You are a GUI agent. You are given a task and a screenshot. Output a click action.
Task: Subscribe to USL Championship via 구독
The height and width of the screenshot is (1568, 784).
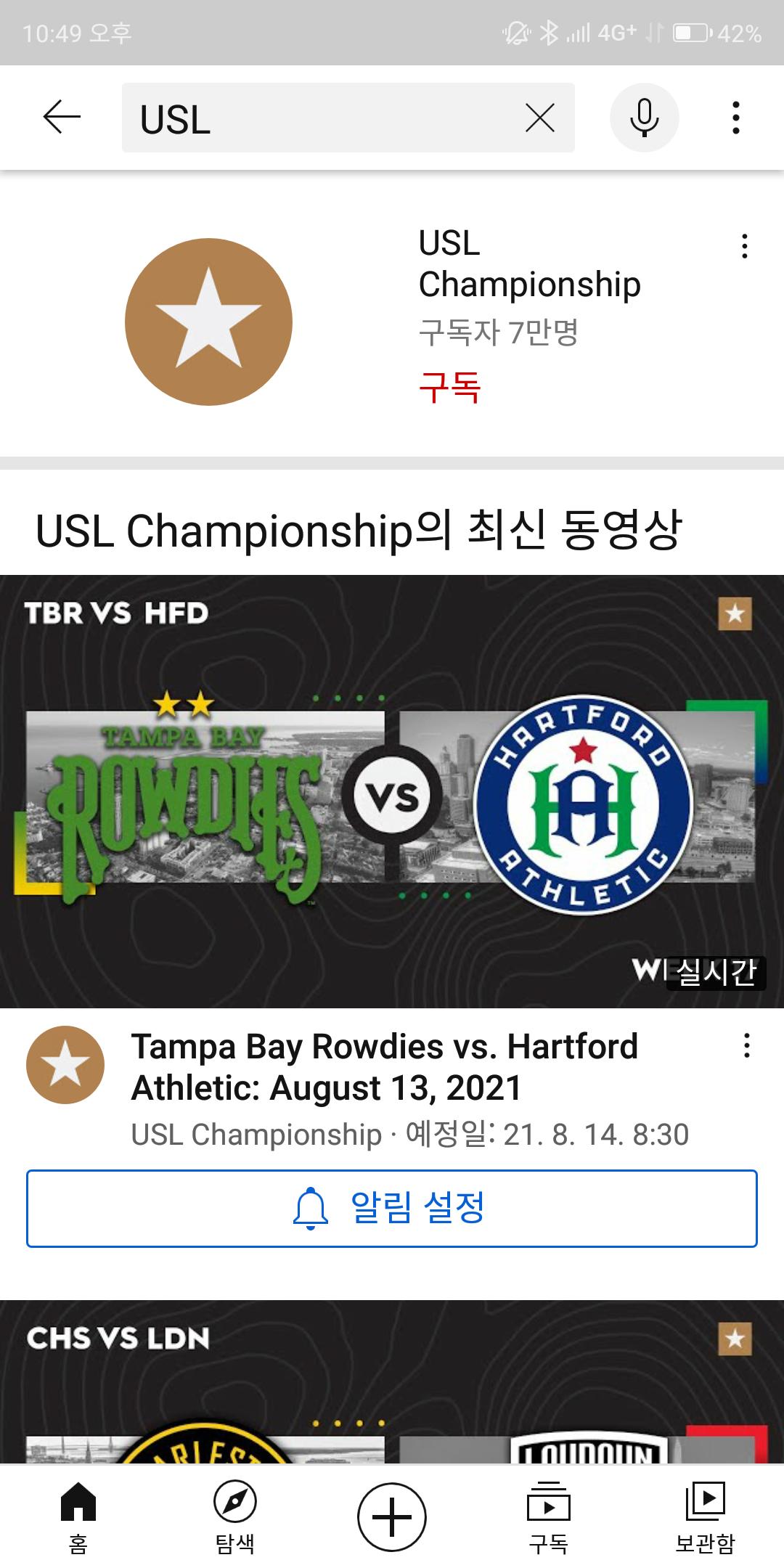coord(449,386)
